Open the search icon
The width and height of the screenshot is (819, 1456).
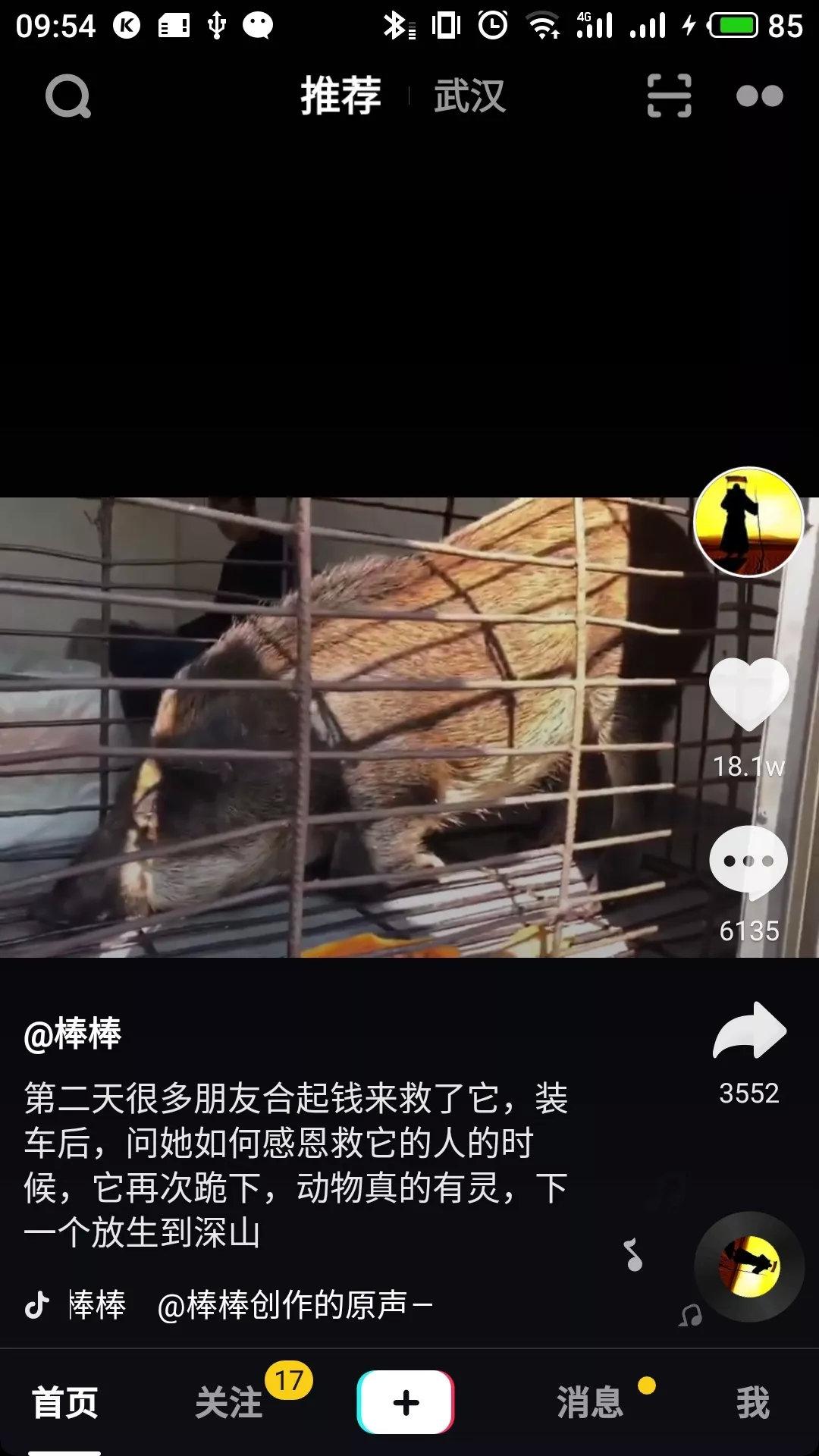[68, 96]
